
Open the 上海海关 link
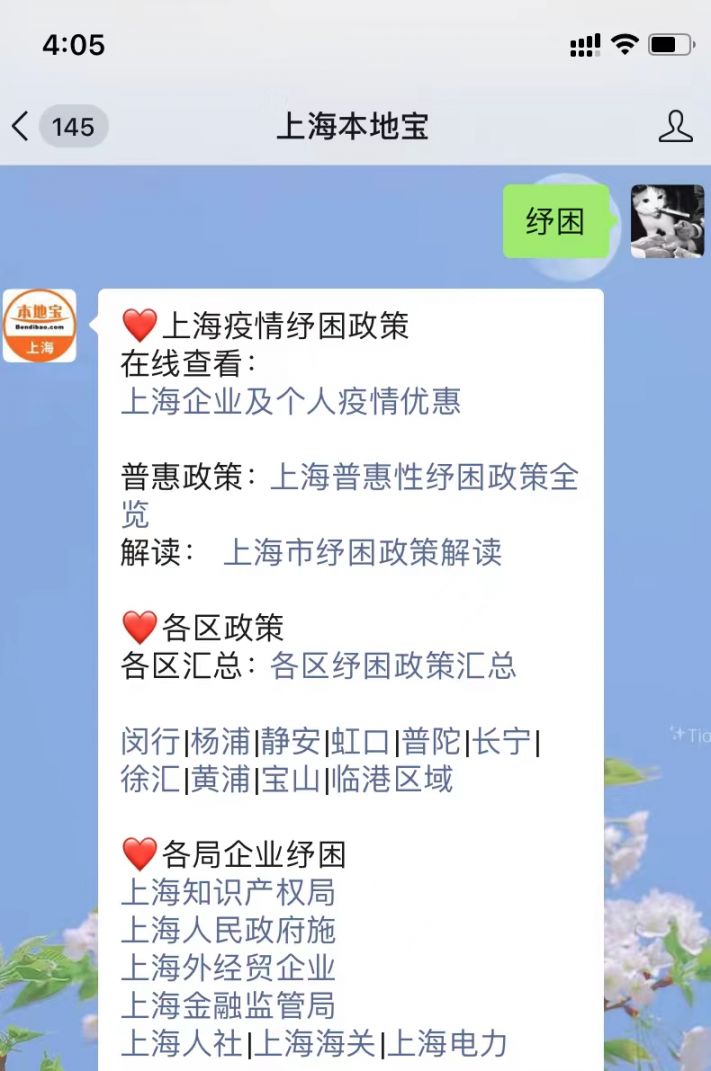point(315,1043)
